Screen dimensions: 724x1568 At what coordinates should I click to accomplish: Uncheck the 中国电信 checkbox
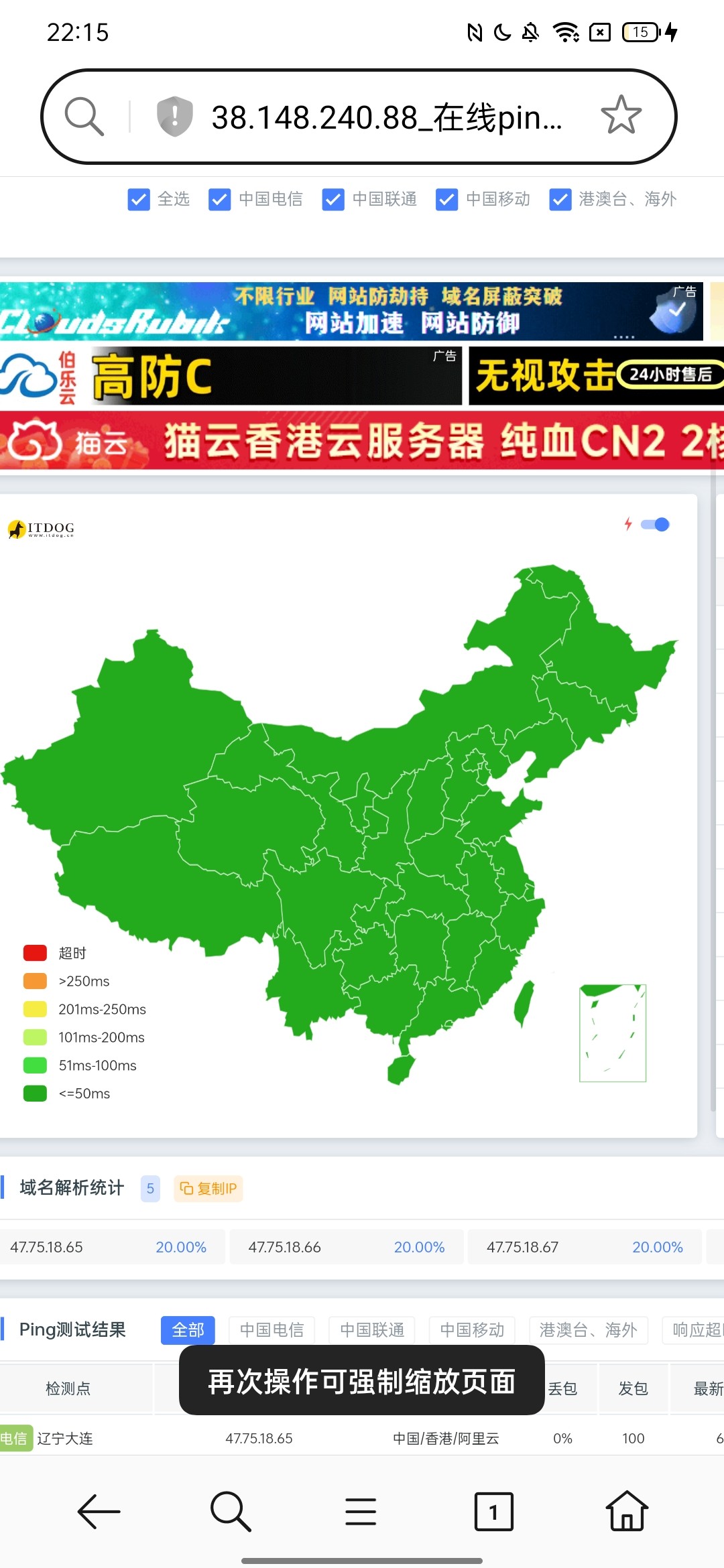click(x=220, y=200)
